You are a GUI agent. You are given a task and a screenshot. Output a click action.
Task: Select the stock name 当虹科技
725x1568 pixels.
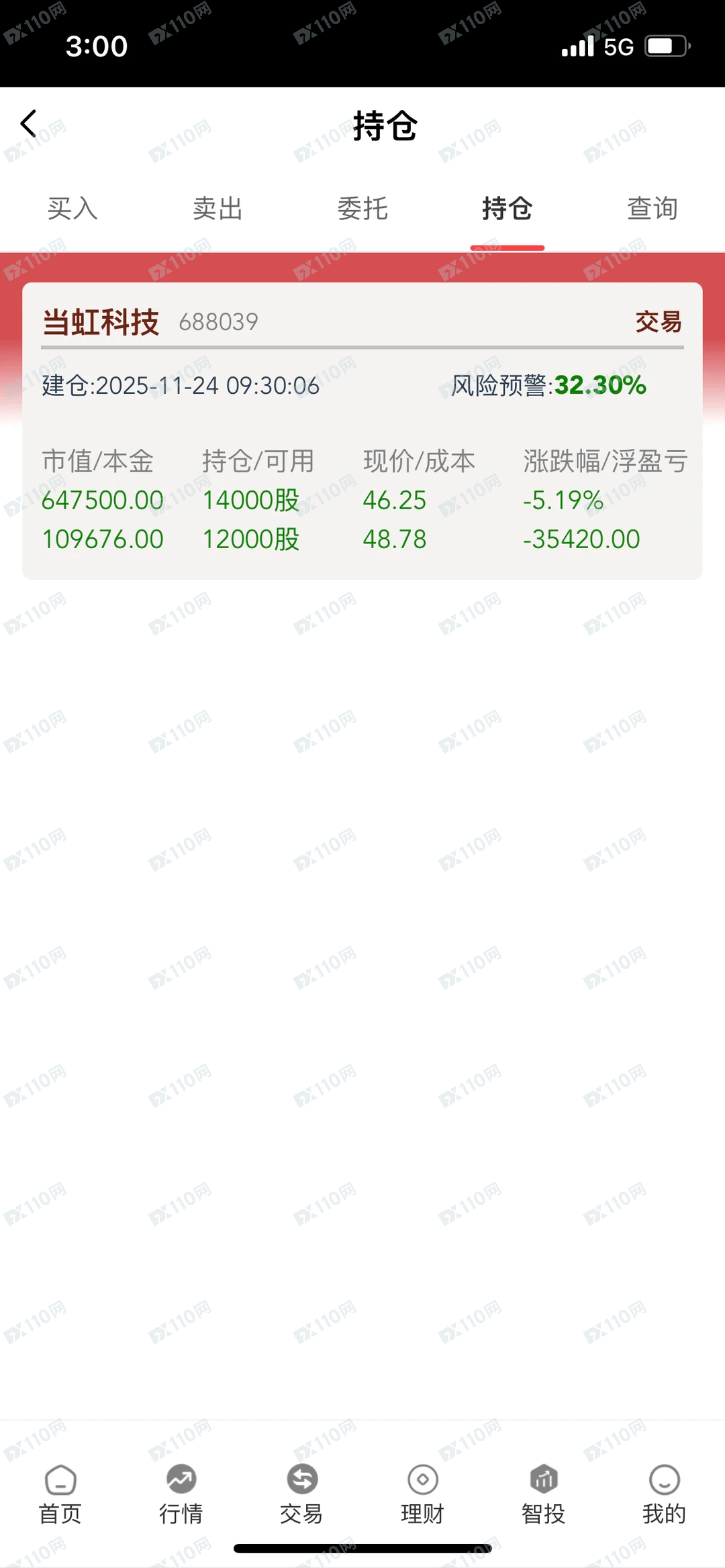[101, 321]
